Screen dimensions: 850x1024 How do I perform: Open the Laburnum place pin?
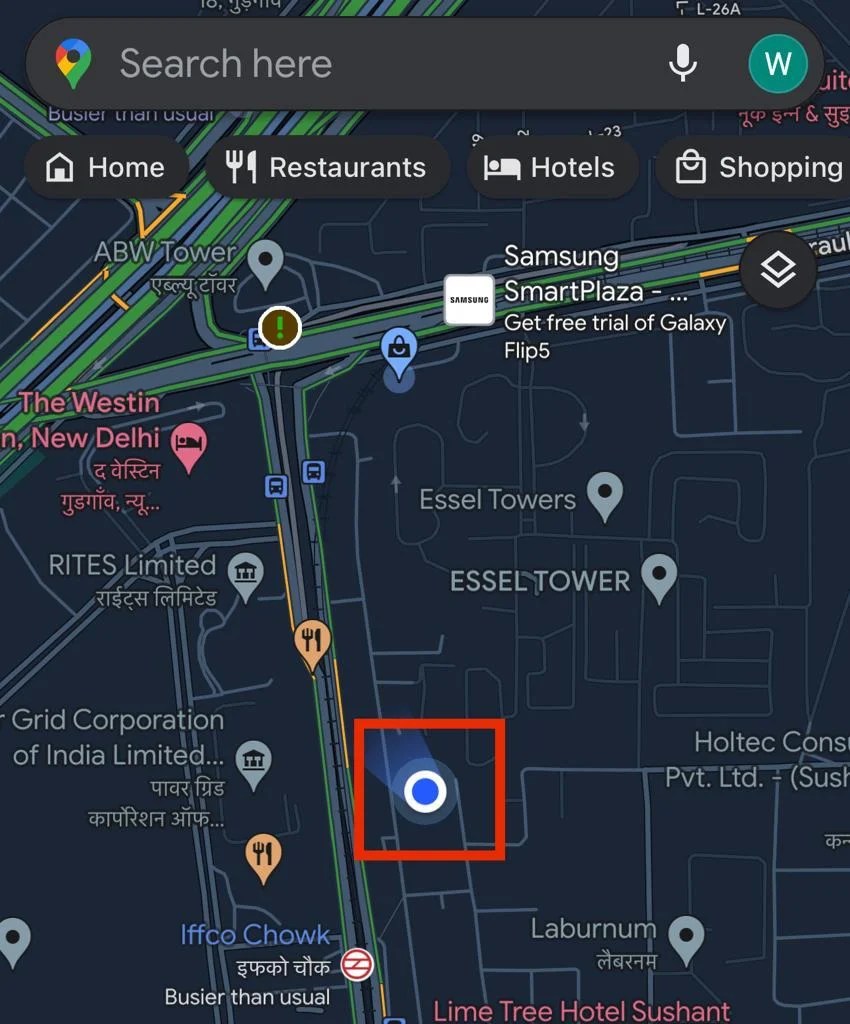[x=686, y=935]
